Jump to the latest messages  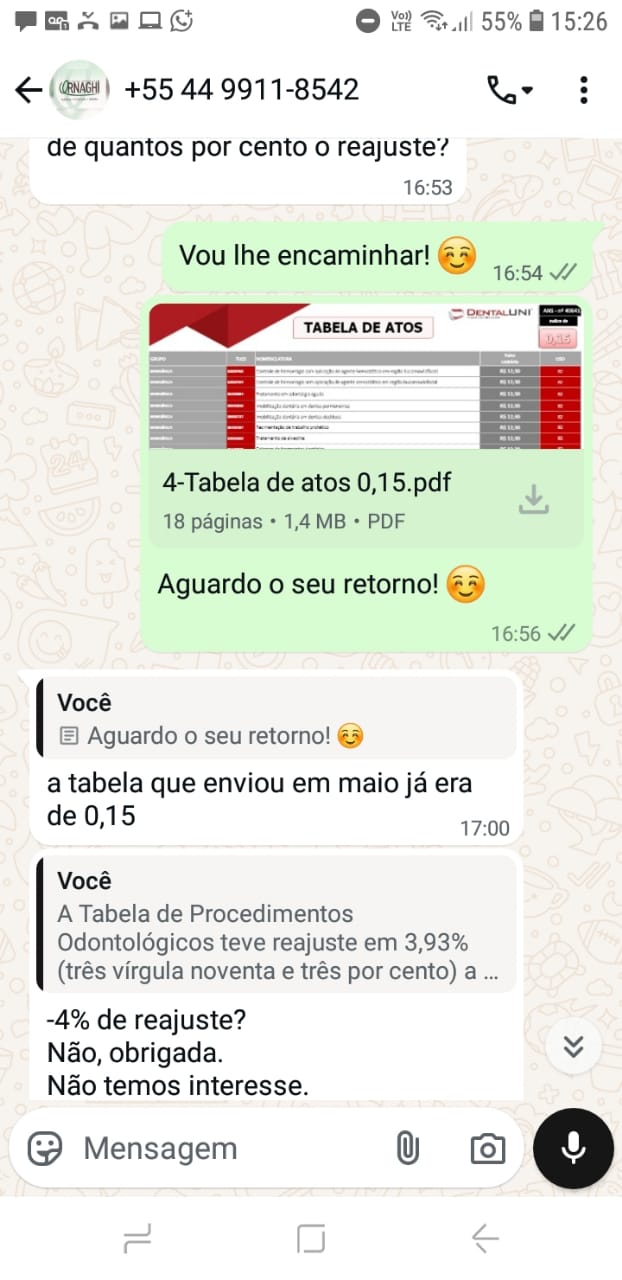click(x=574, y=1046)
